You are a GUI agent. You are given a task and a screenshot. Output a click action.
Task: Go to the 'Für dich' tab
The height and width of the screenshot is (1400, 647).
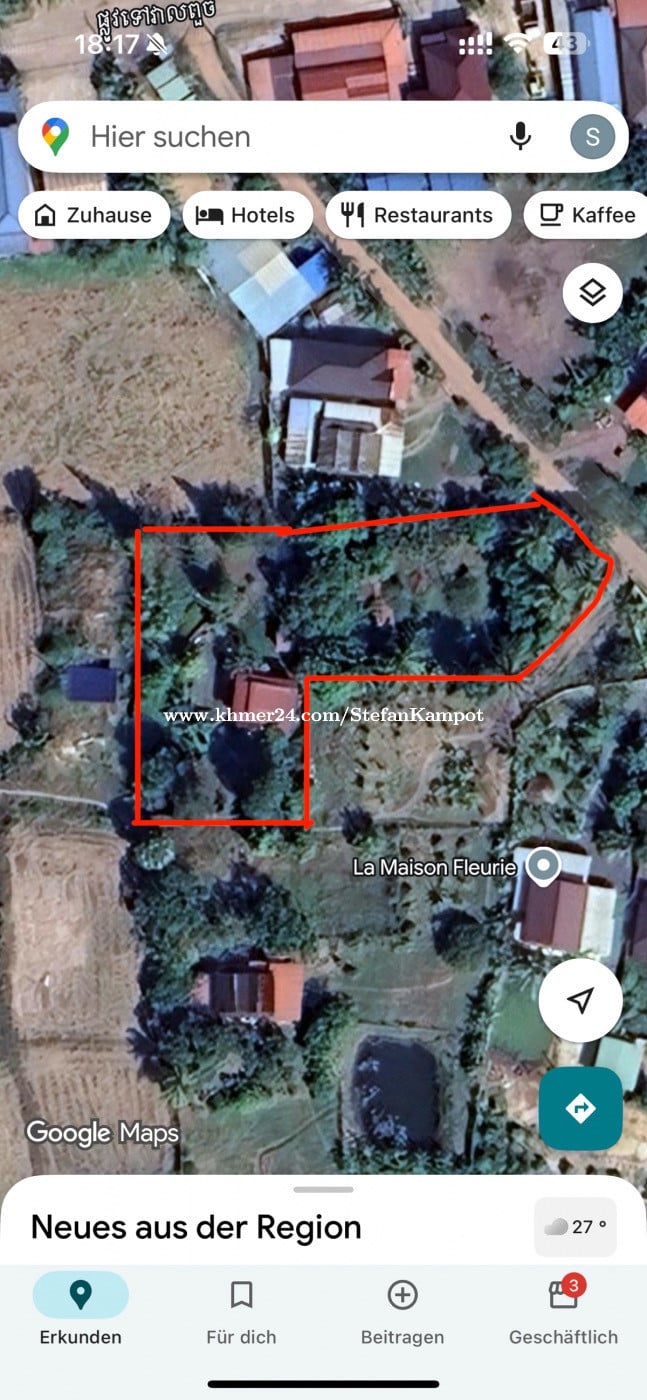pos(241,1310)
